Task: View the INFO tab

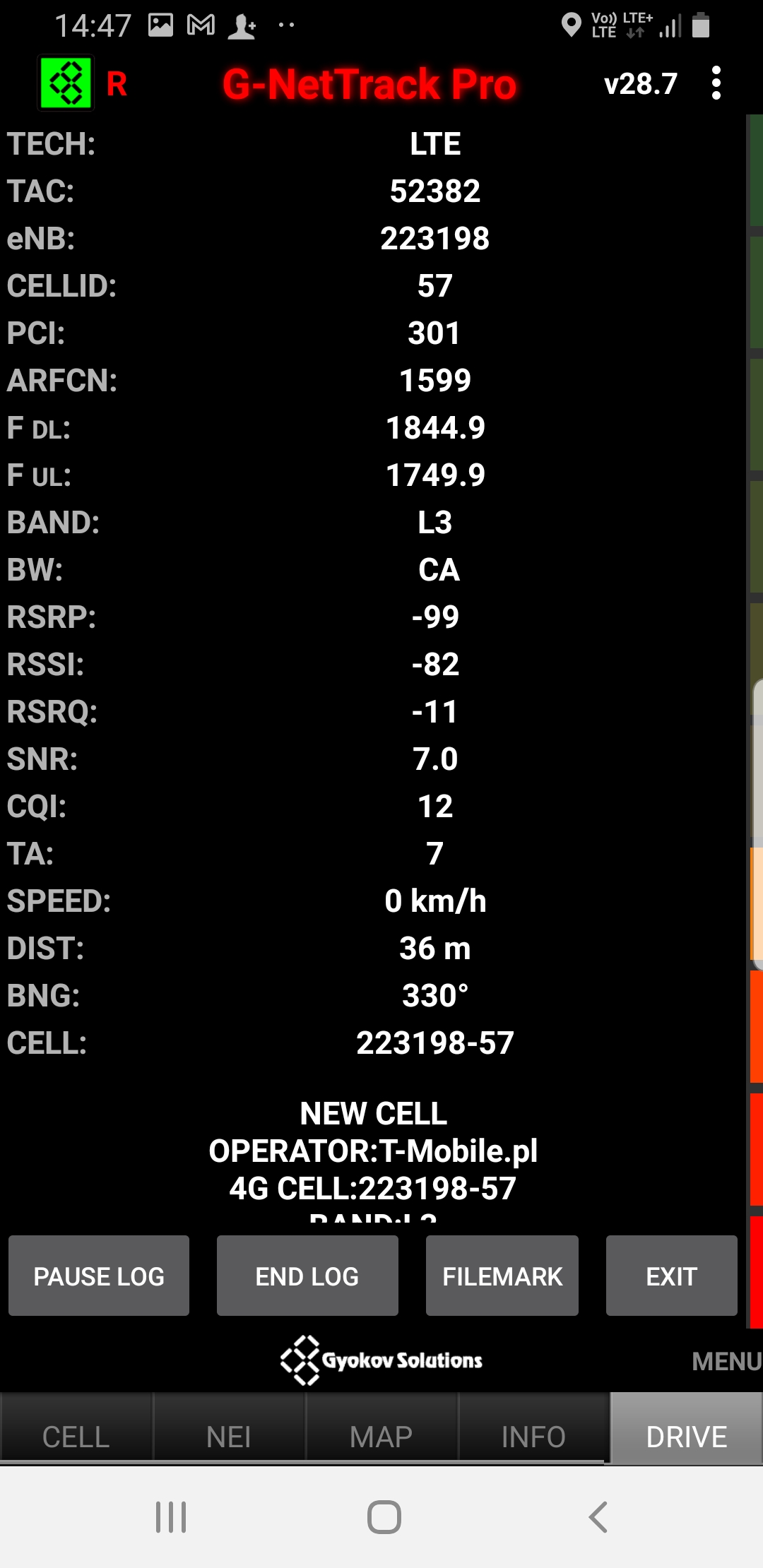Action: pos(533,1437)
